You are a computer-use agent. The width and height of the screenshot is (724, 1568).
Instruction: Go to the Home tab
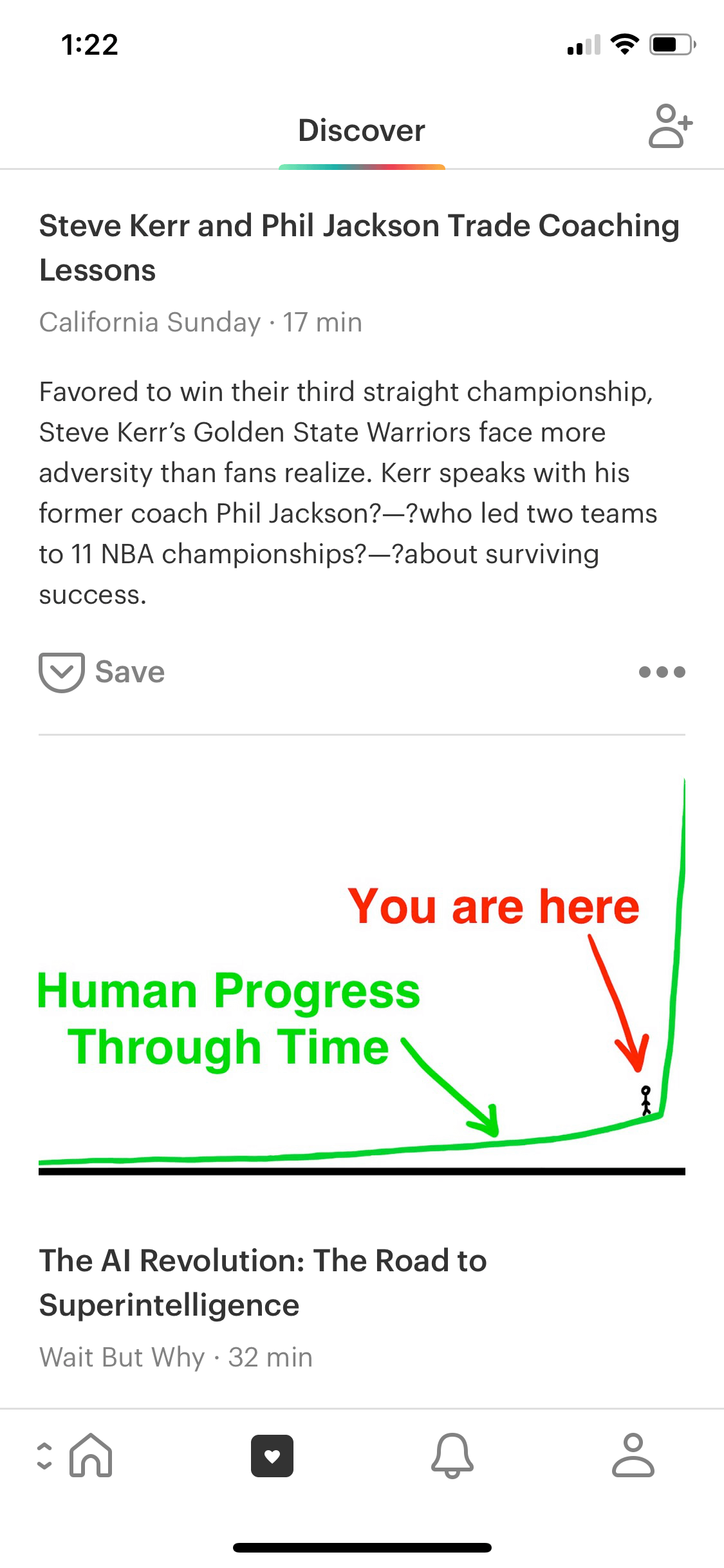(x=91, y=1455)
